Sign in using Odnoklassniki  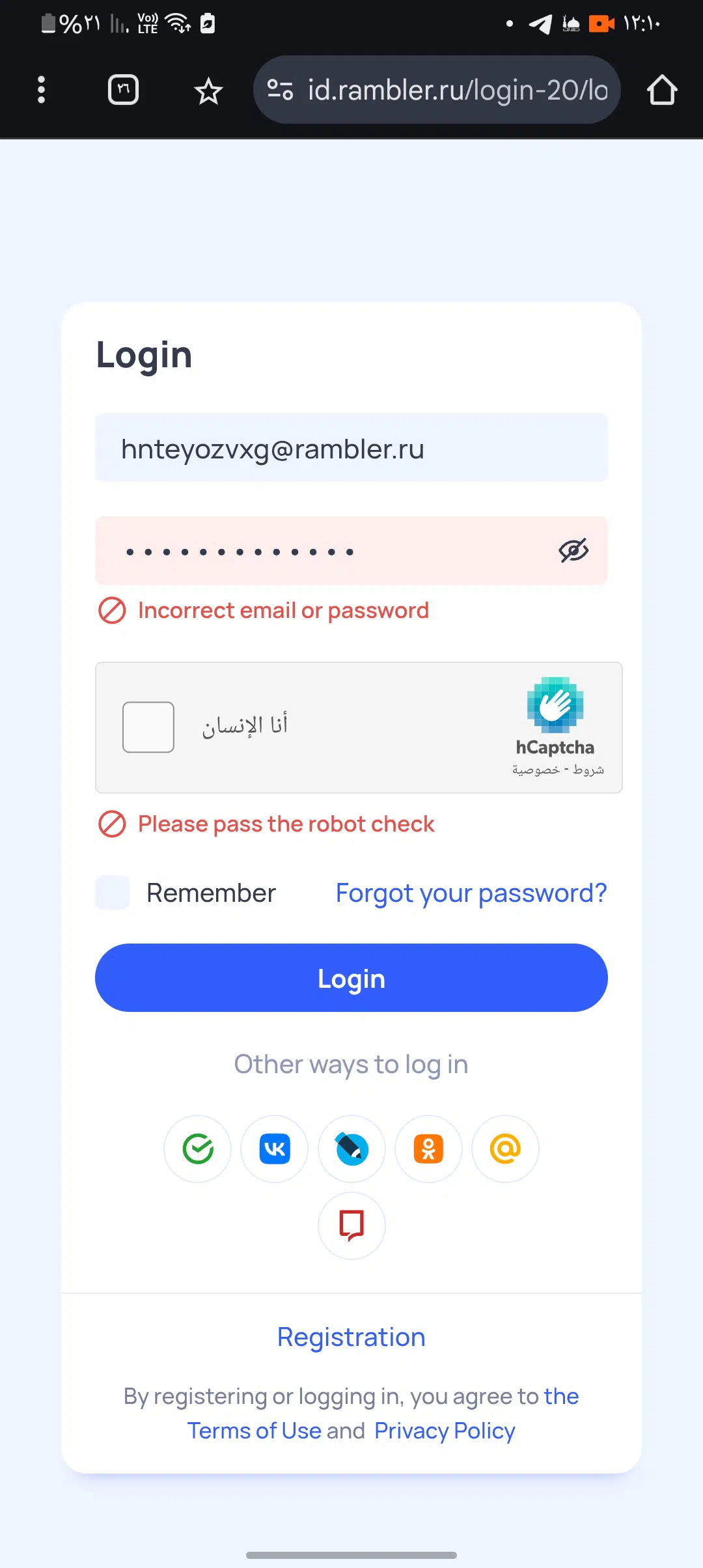tap(428, 1149)
